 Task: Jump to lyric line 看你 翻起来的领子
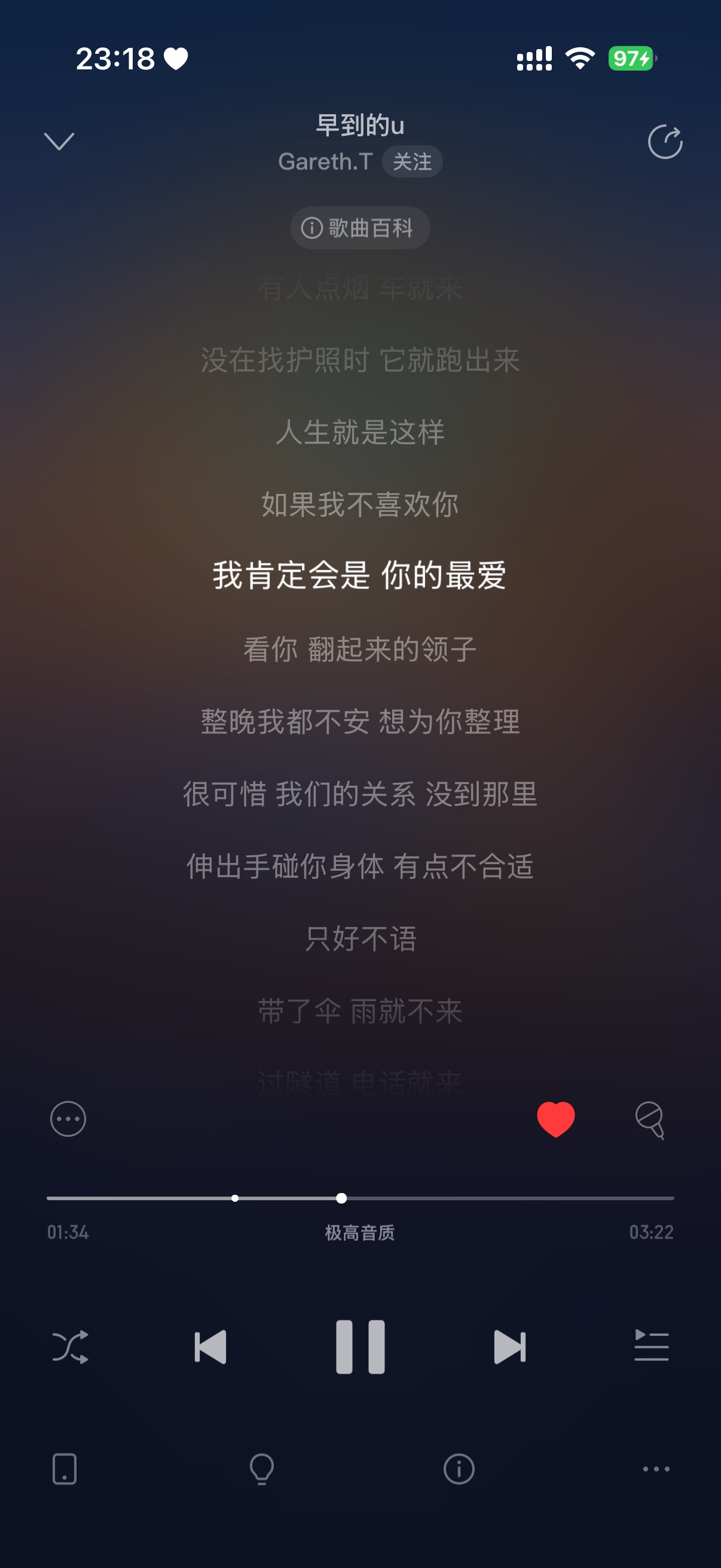tap(360, 649)
